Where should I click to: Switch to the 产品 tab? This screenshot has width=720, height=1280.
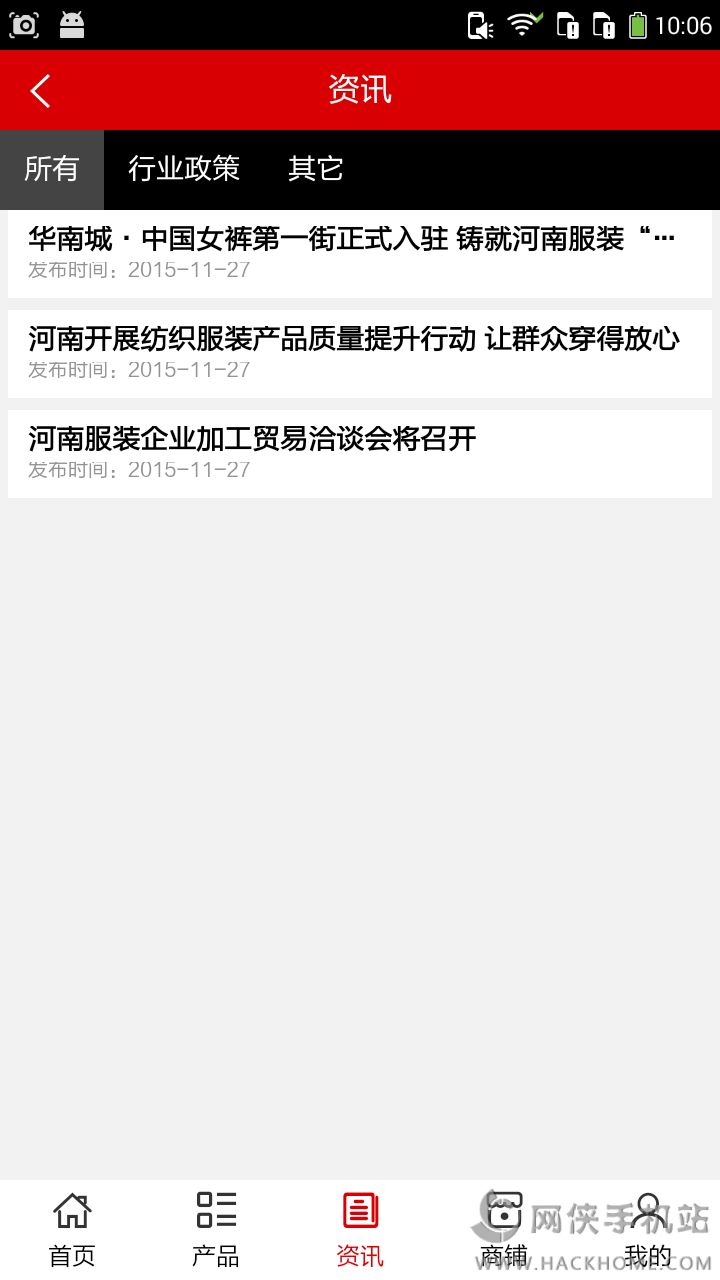pyautogui.click(x=216, y=1230)
